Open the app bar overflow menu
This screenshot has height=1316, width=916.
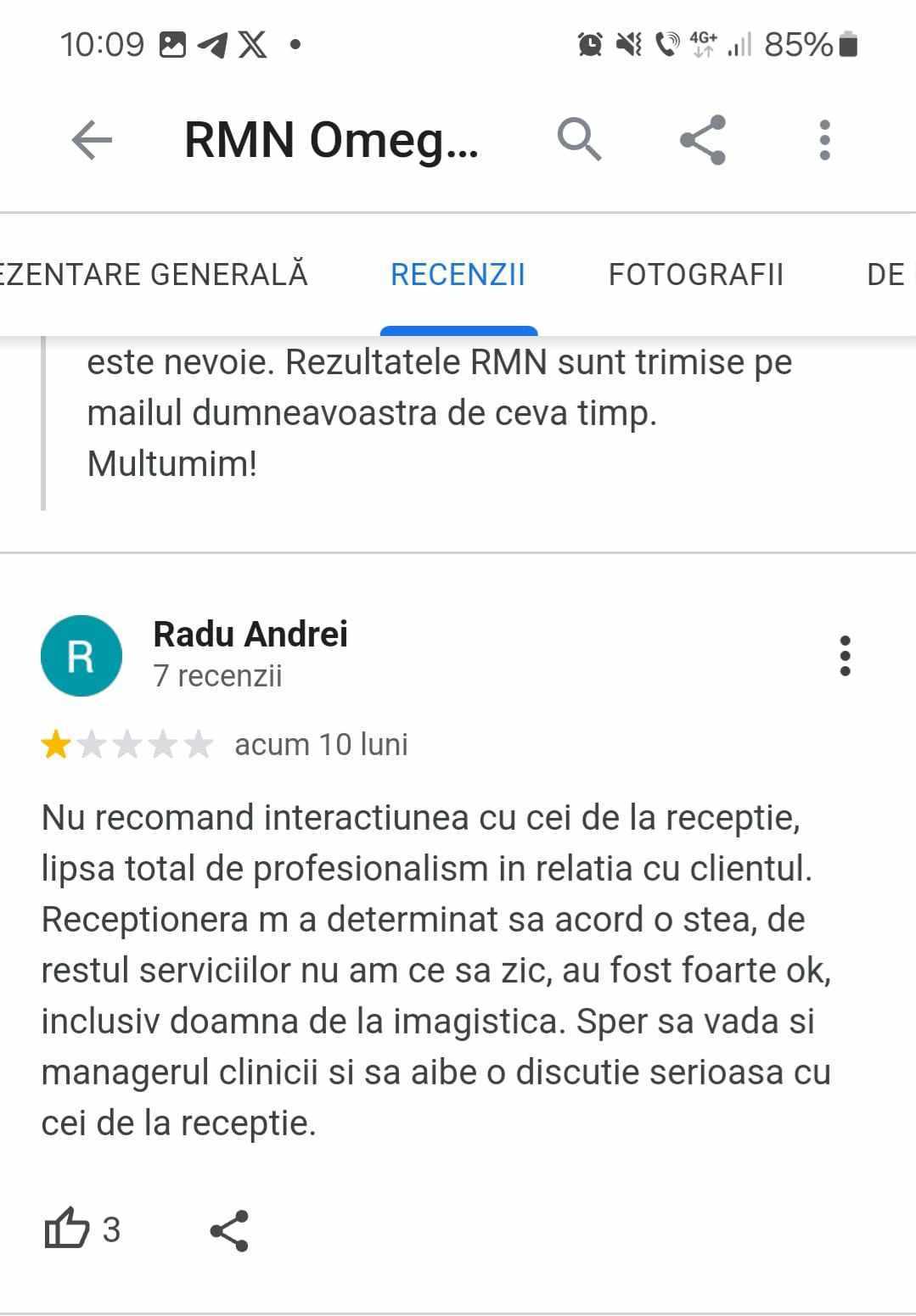(x=824, y=140)
